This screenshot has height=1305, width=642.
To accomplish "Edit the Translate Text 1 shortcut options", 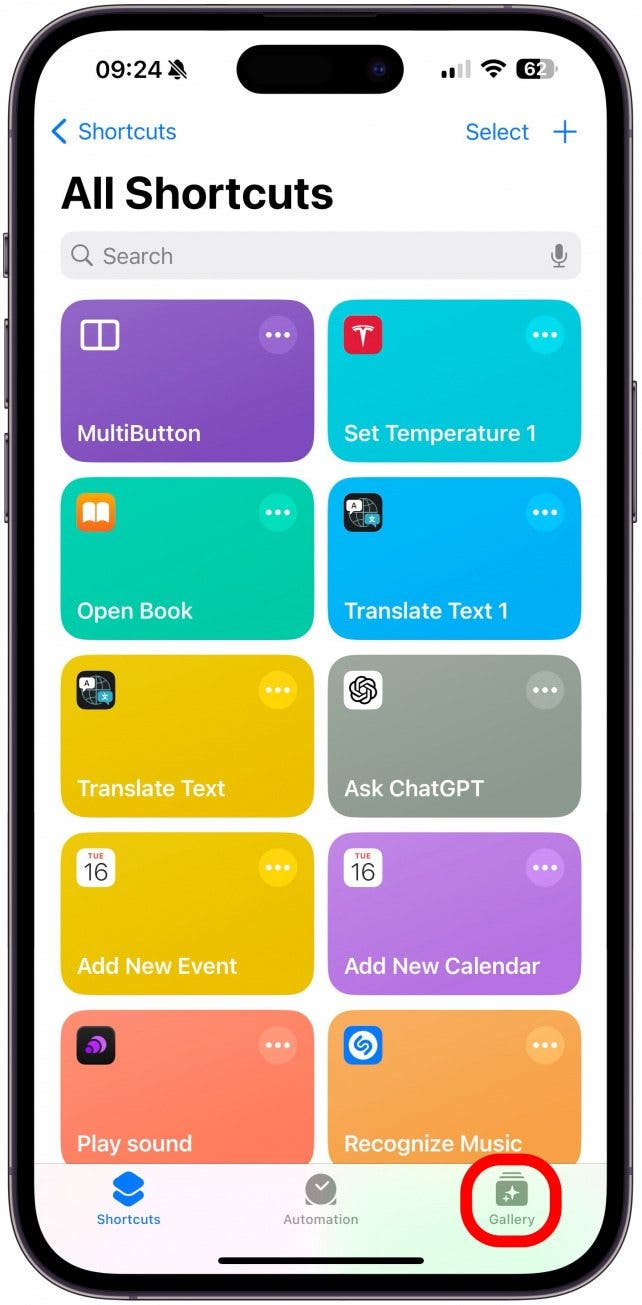I will point(545,513).
